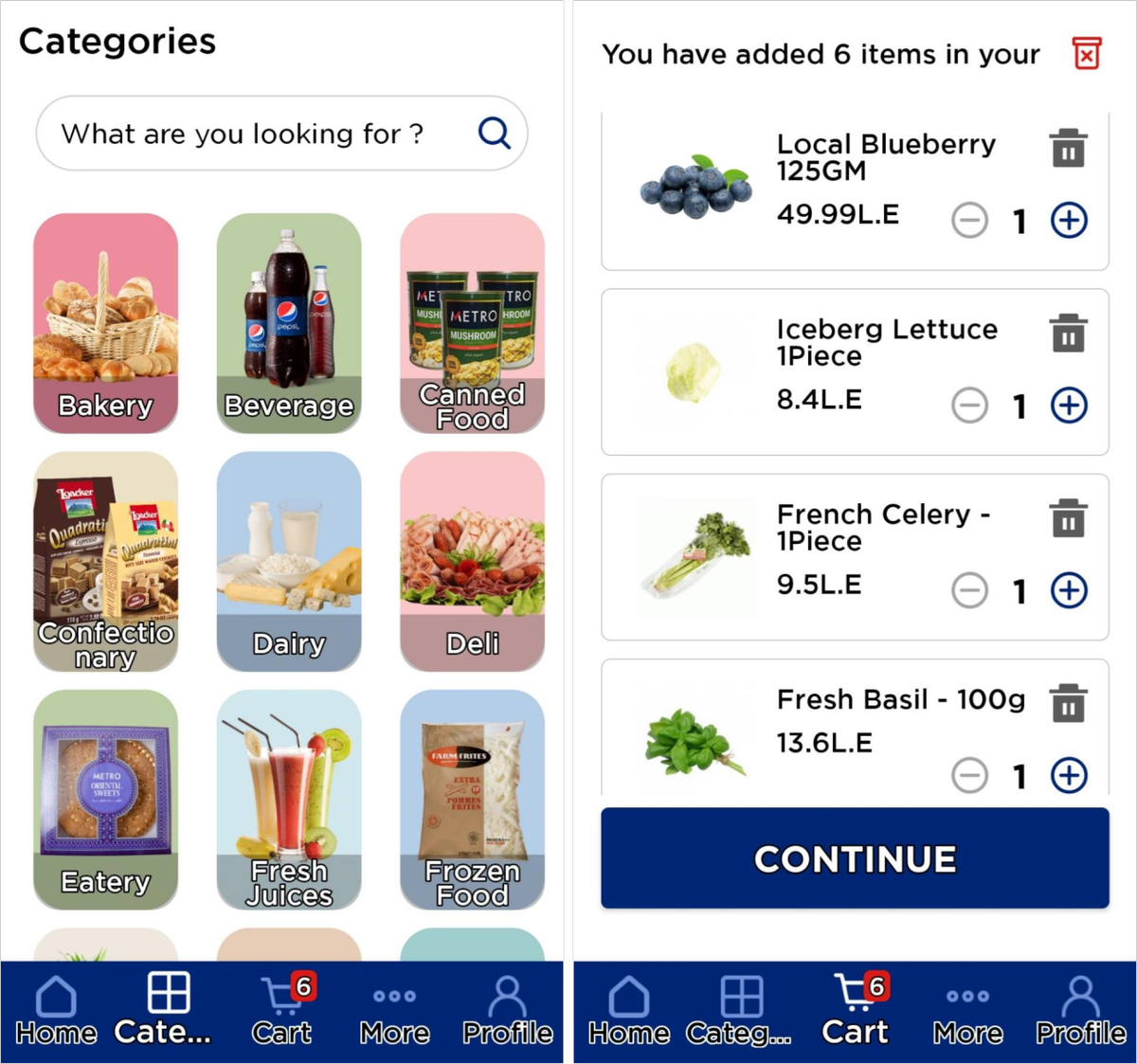The image size is (1137, 1064).
Task: Increase Fresh Basil quantity
Action: [1069, 775]
